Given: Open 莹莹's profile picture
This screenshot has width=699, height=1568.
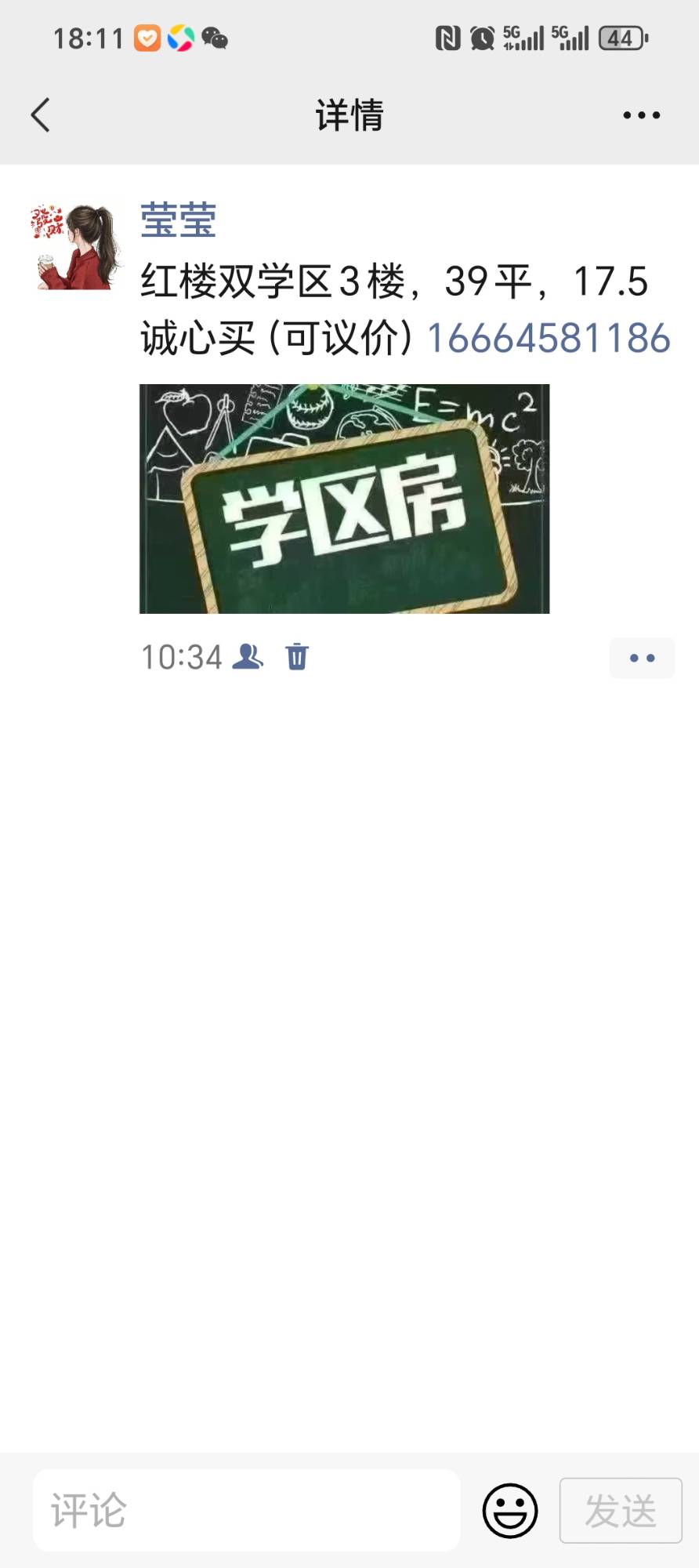Looking at the screenshot, I should click(x=75, y=246).
